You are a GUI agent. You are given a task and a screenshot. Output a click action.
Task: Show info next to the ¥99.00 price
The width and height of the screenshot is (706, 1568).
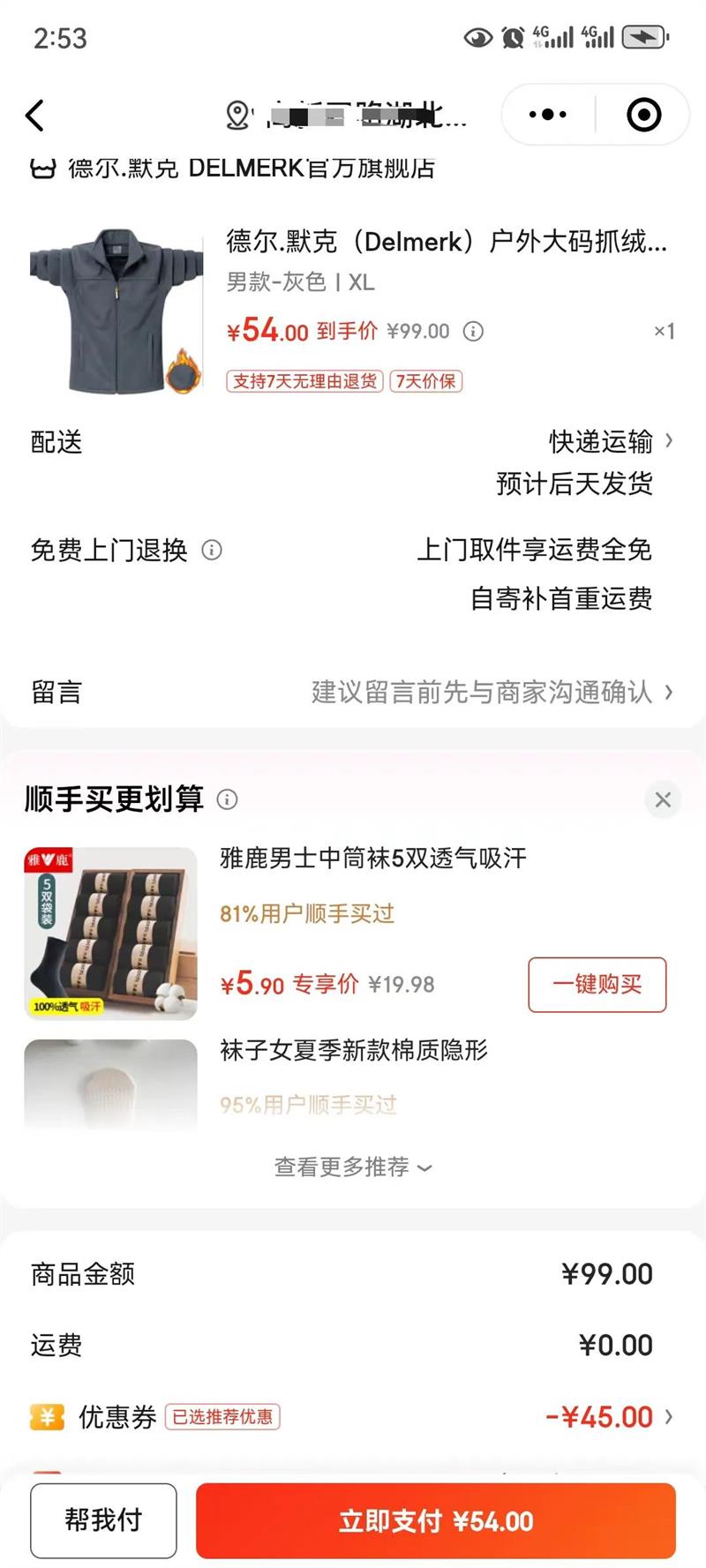[x=474, y=332]
